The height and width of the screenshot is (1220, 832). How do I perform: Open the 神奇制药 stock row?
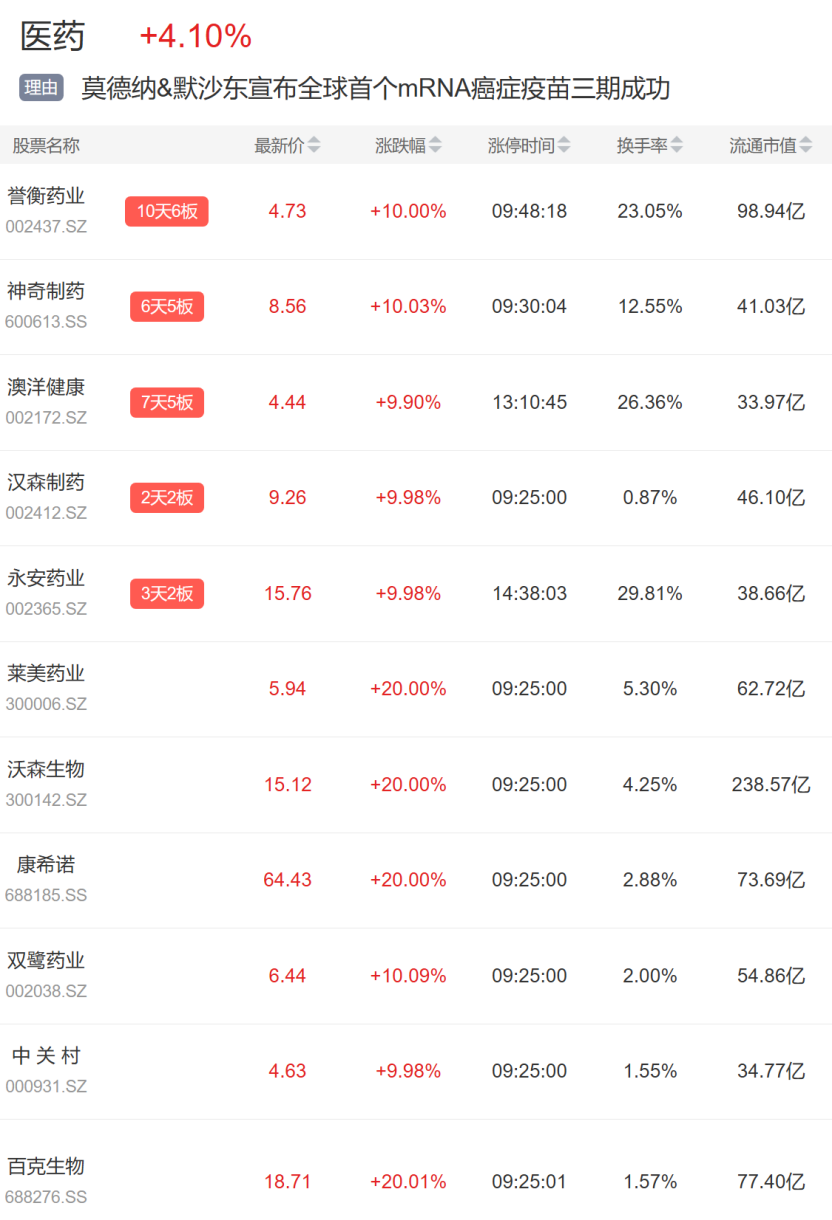416,307
